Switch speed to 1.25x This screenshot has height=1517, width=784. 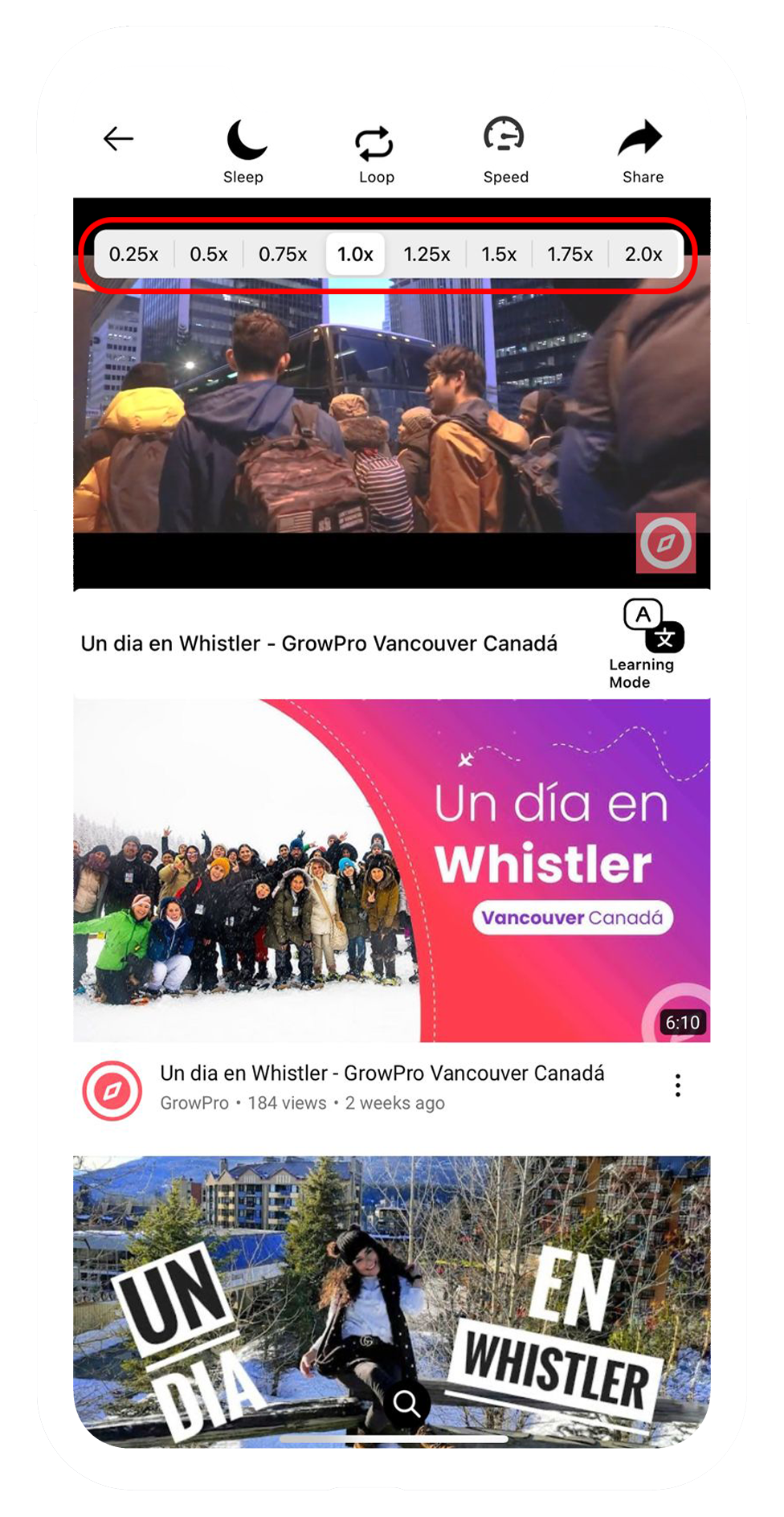pos(427,255)
